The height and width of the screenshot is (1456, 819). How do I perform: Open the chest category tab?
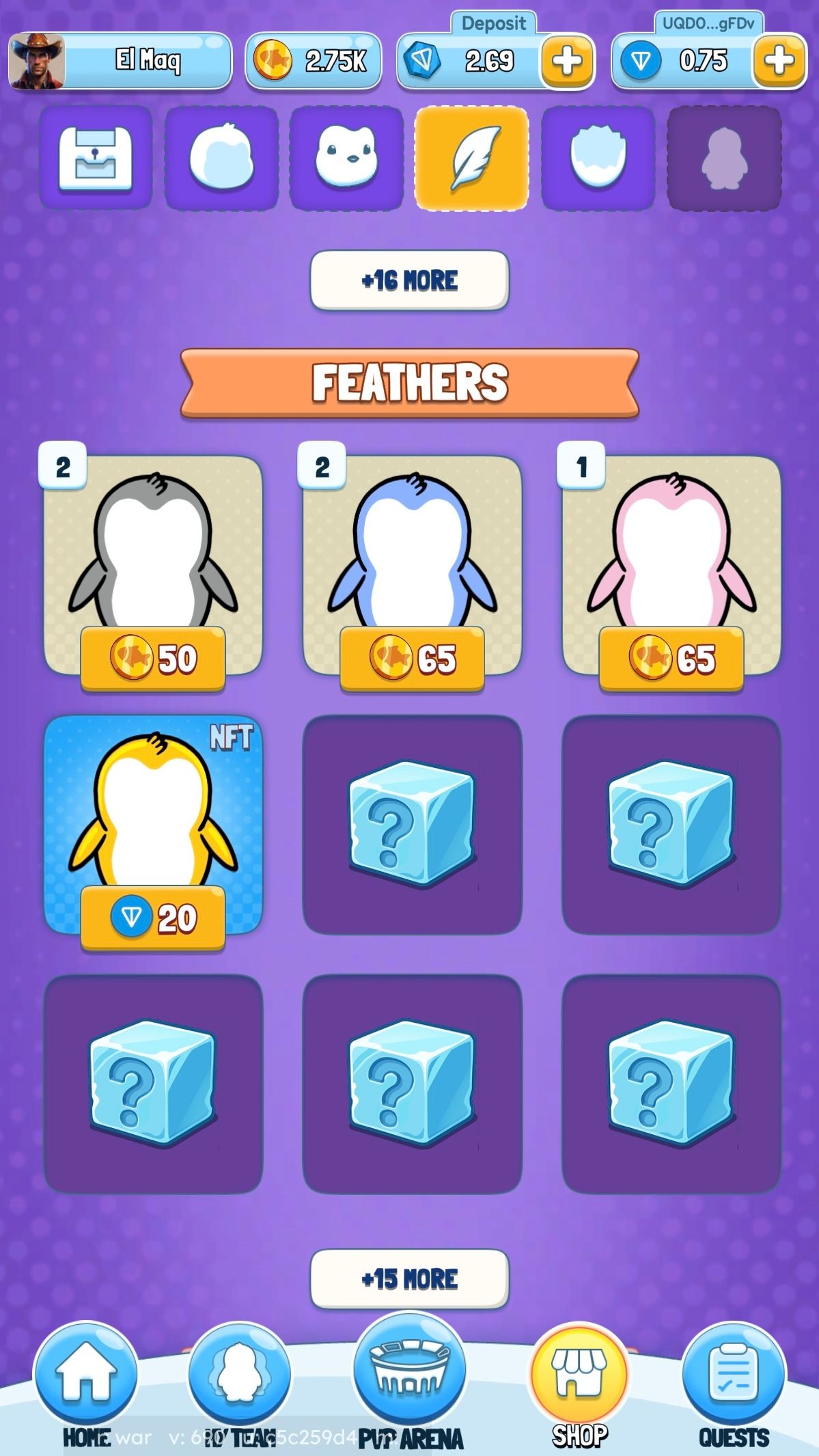[x=96, y=158]
